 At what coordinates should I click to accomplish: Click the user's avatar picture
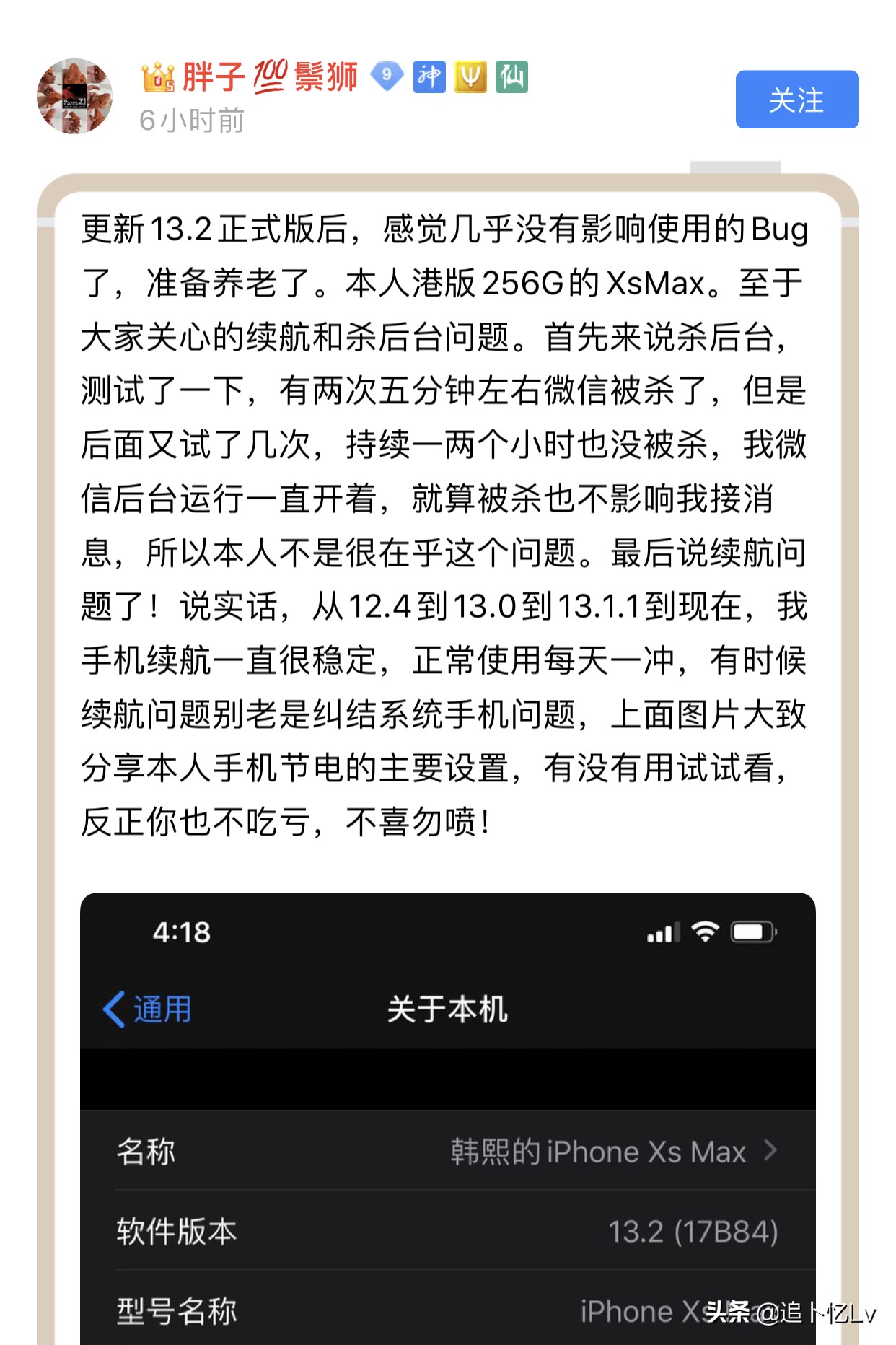pyautogui.click(x=74, y=95)
